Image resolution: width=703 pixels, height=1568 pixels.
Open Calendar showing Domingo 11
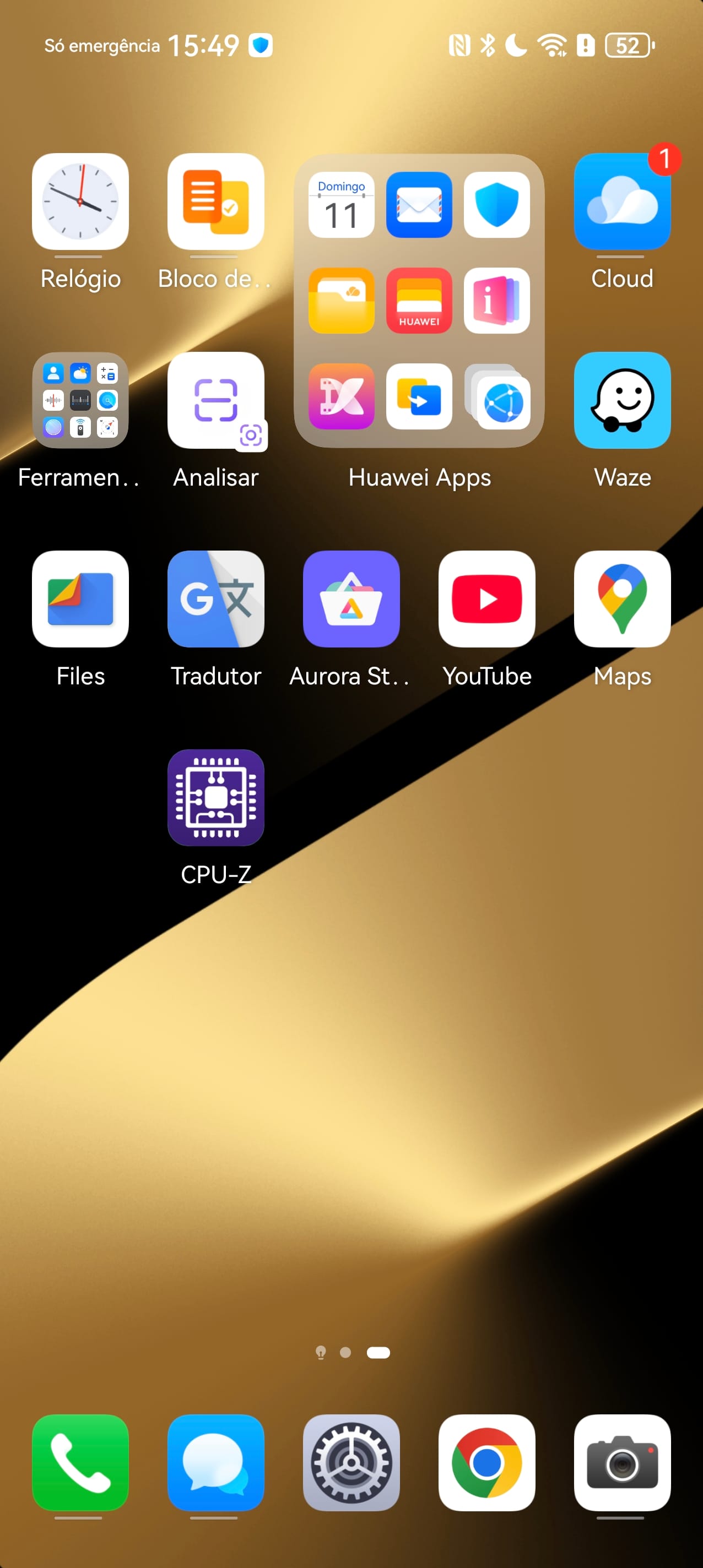coord(341,205)
